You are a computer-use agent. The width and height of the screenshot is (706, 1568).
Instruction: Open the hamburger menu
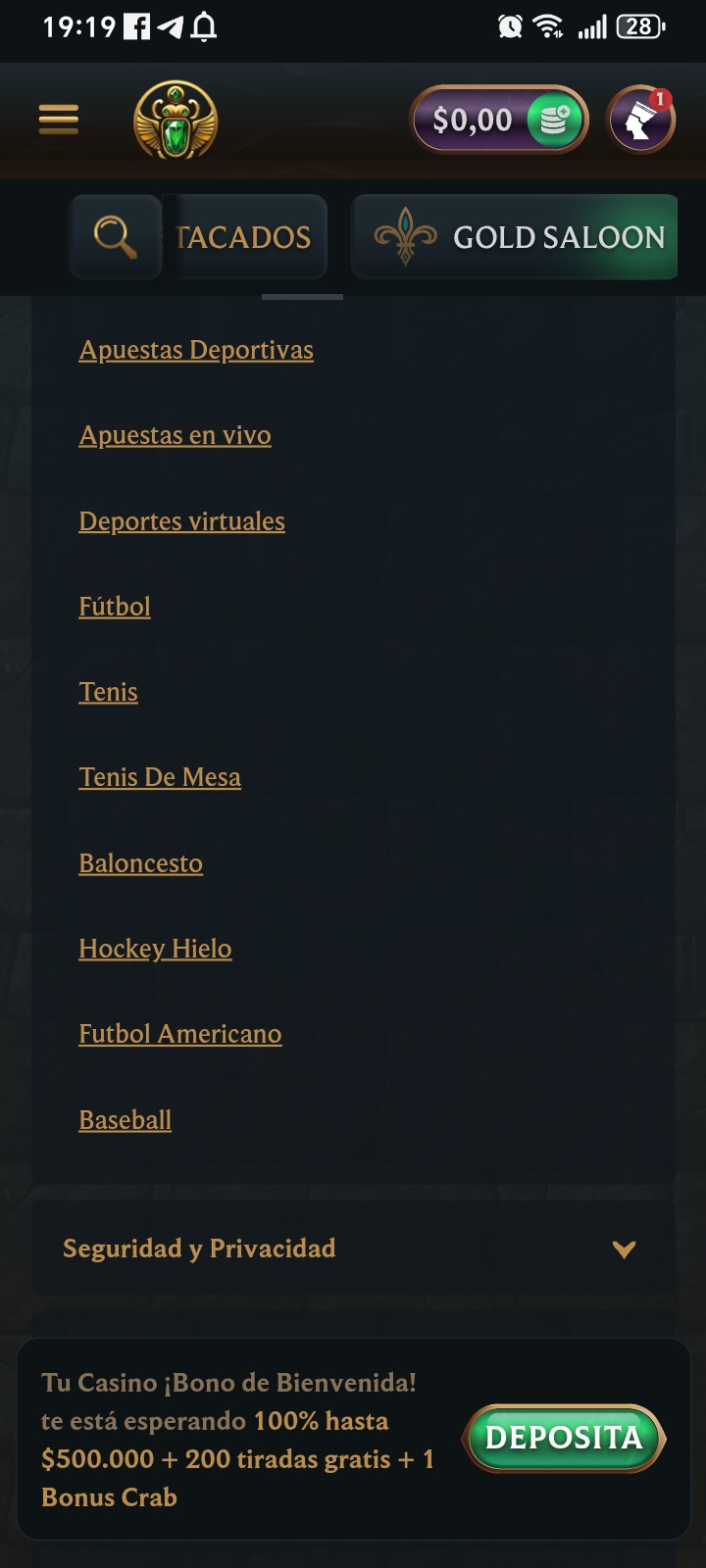tap(59, 120)
